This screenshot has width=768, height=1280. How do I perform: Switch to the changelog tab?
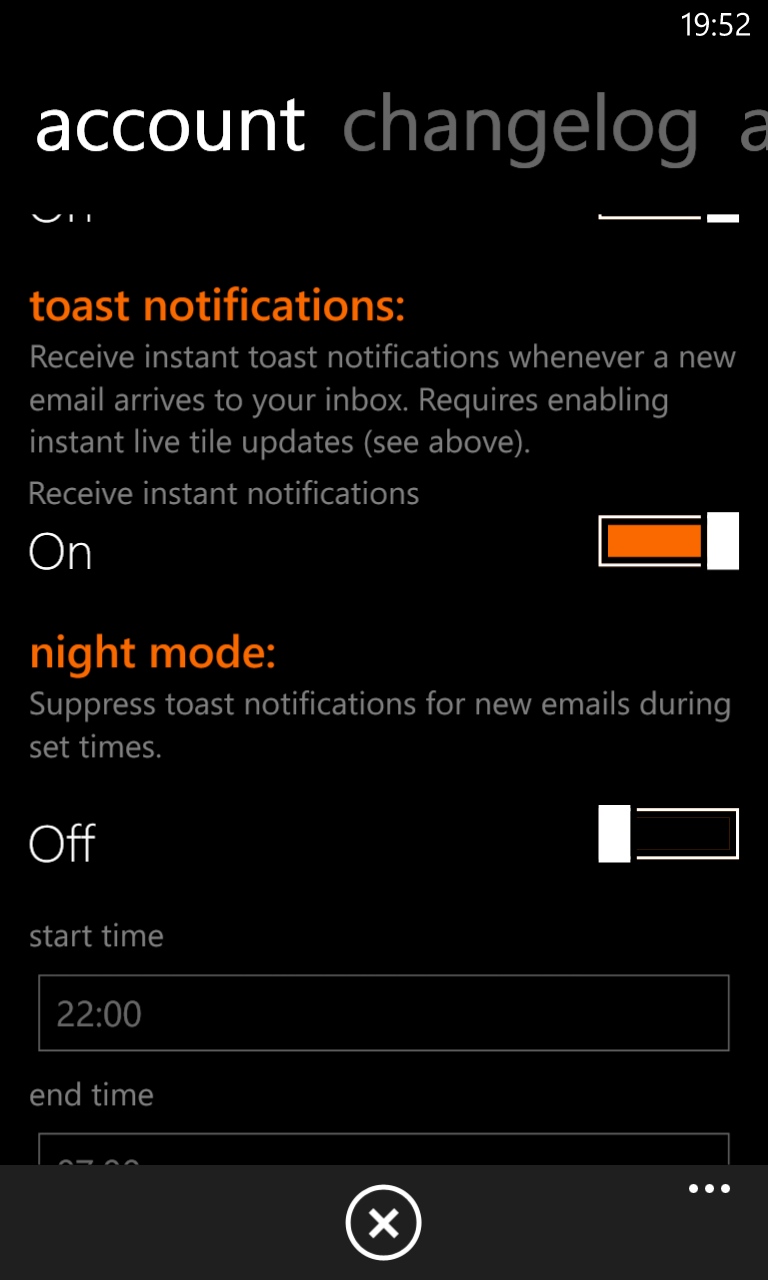520,127
